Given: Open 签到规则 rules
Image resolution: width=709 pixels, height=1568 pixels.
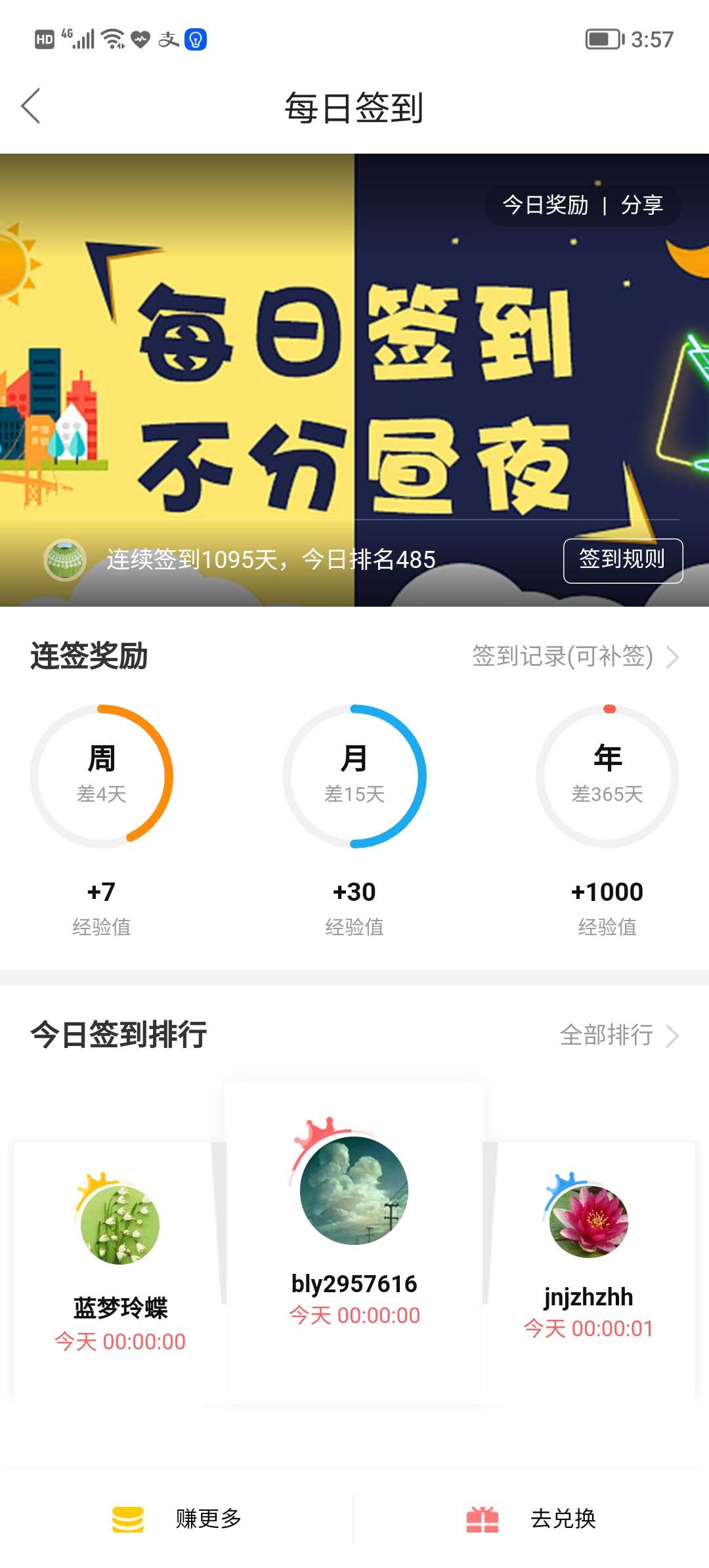Looking at the screenshot, I should point(622,560).
